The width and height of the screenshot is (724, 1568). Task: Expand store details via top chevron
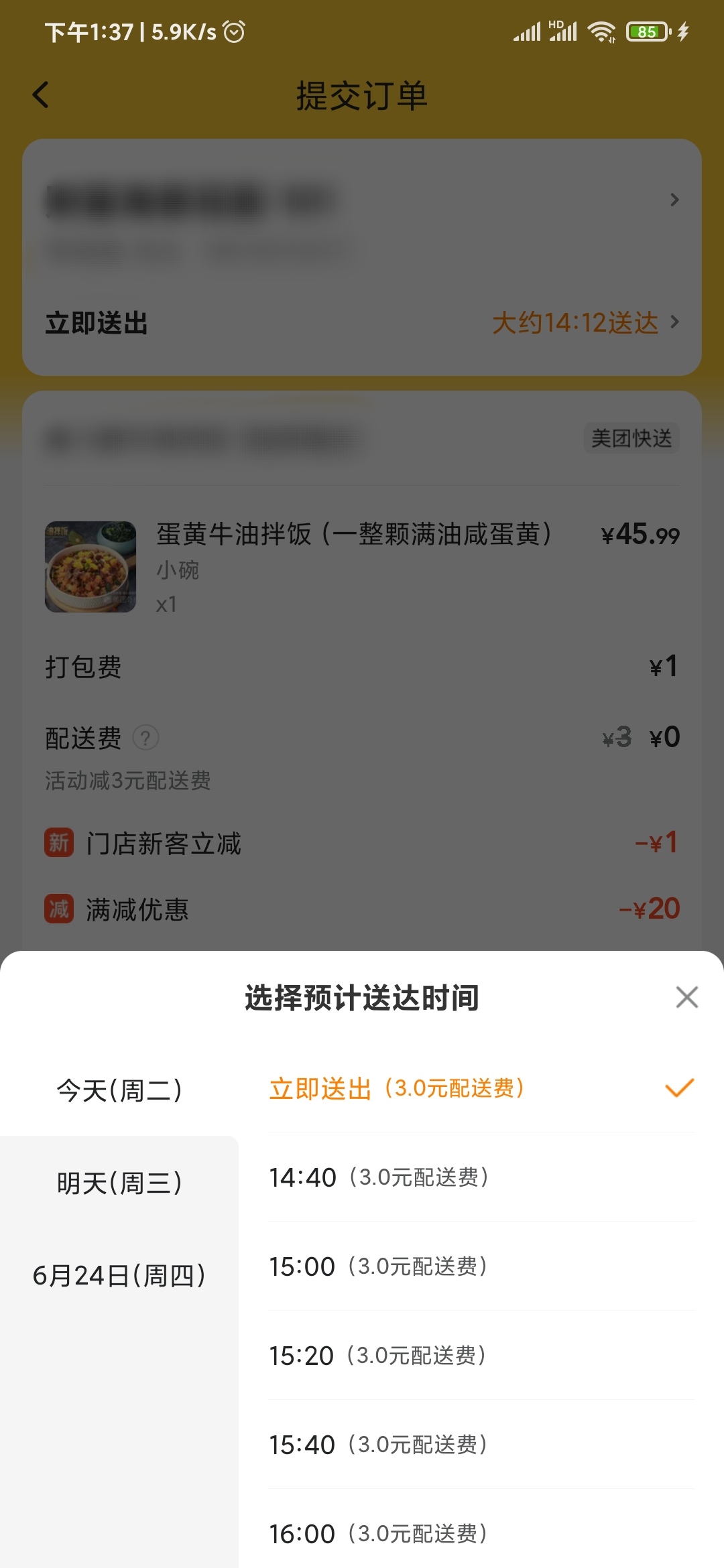coord(674,200)
